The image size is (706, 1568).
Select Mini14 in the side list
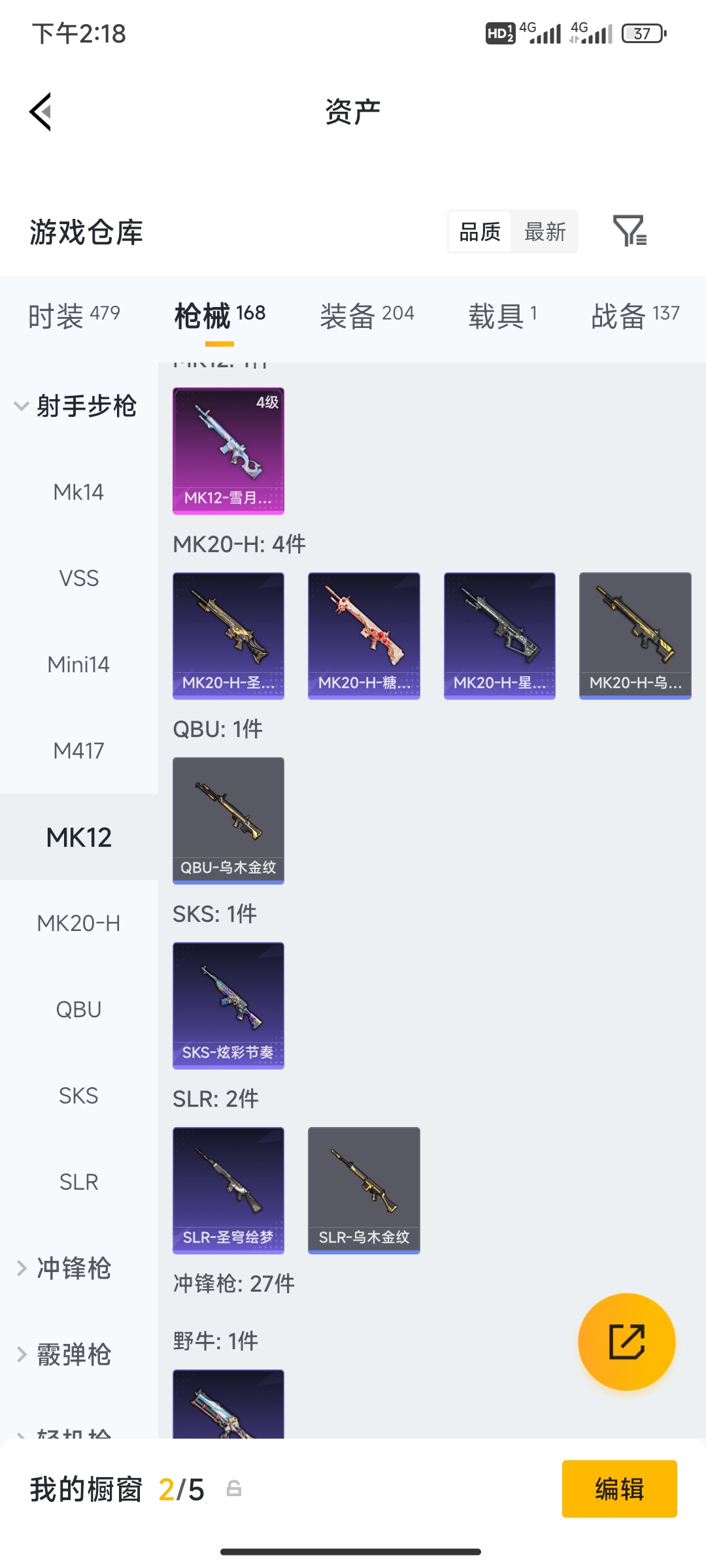(78, 664)
